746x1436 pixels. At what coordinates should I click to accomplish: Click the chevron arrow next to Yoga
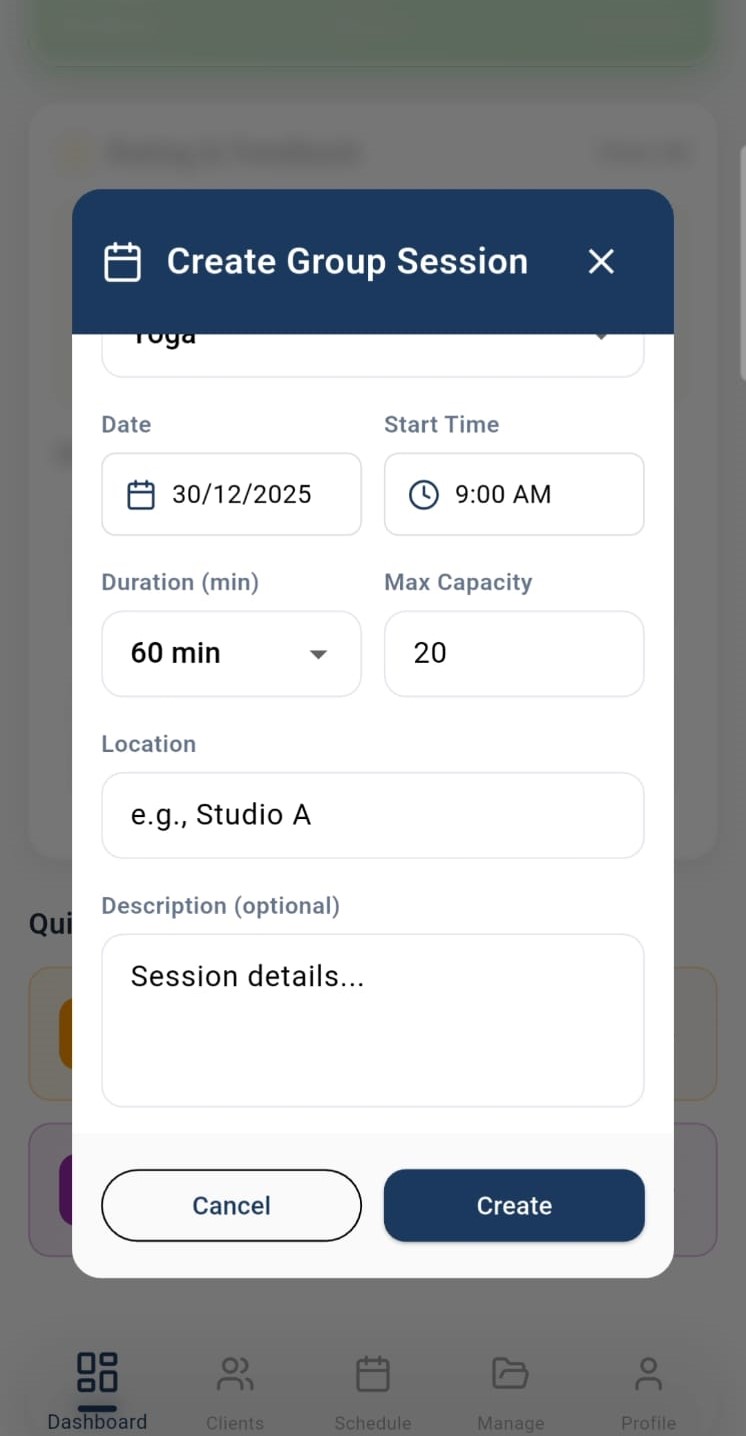click(601, 339)
